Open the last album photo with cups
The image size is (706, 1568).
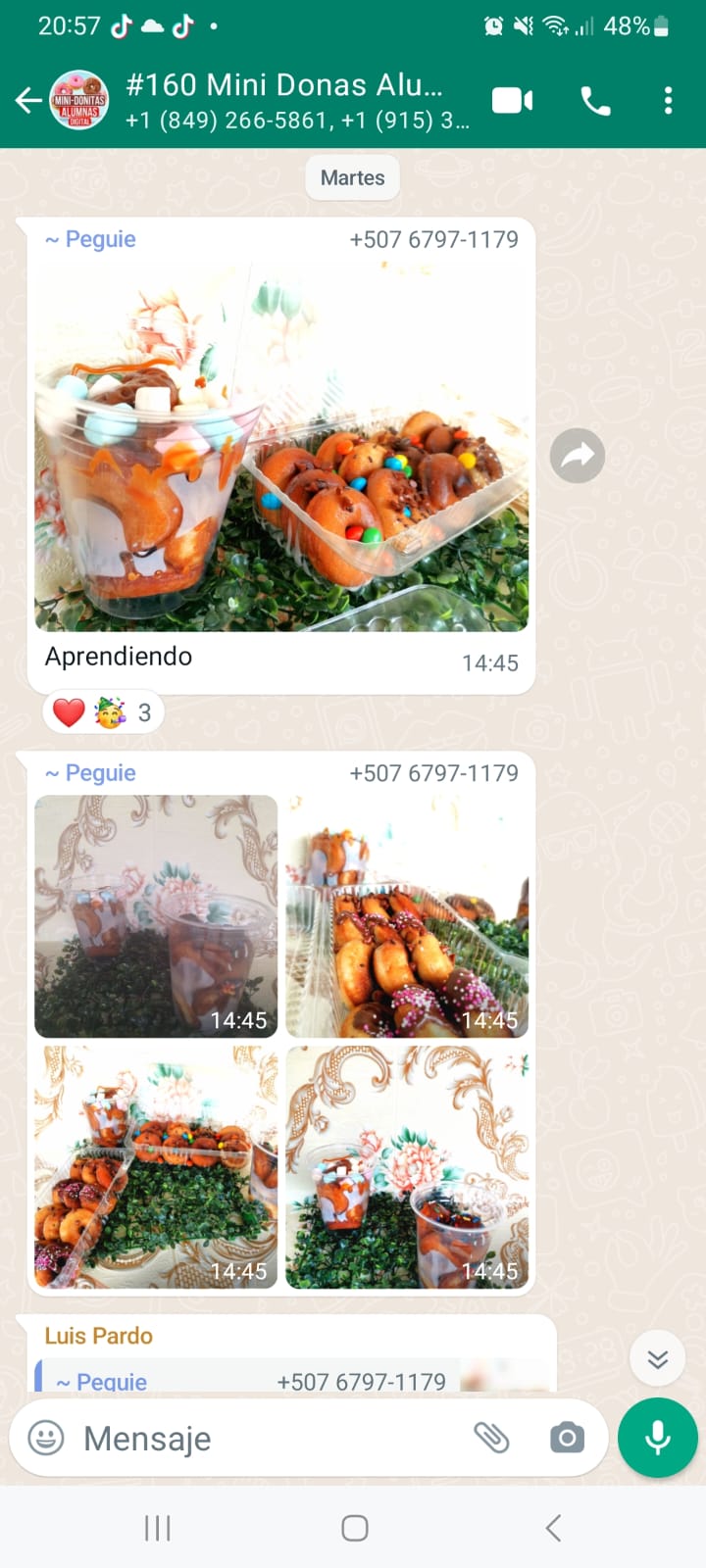point(407,1166)
